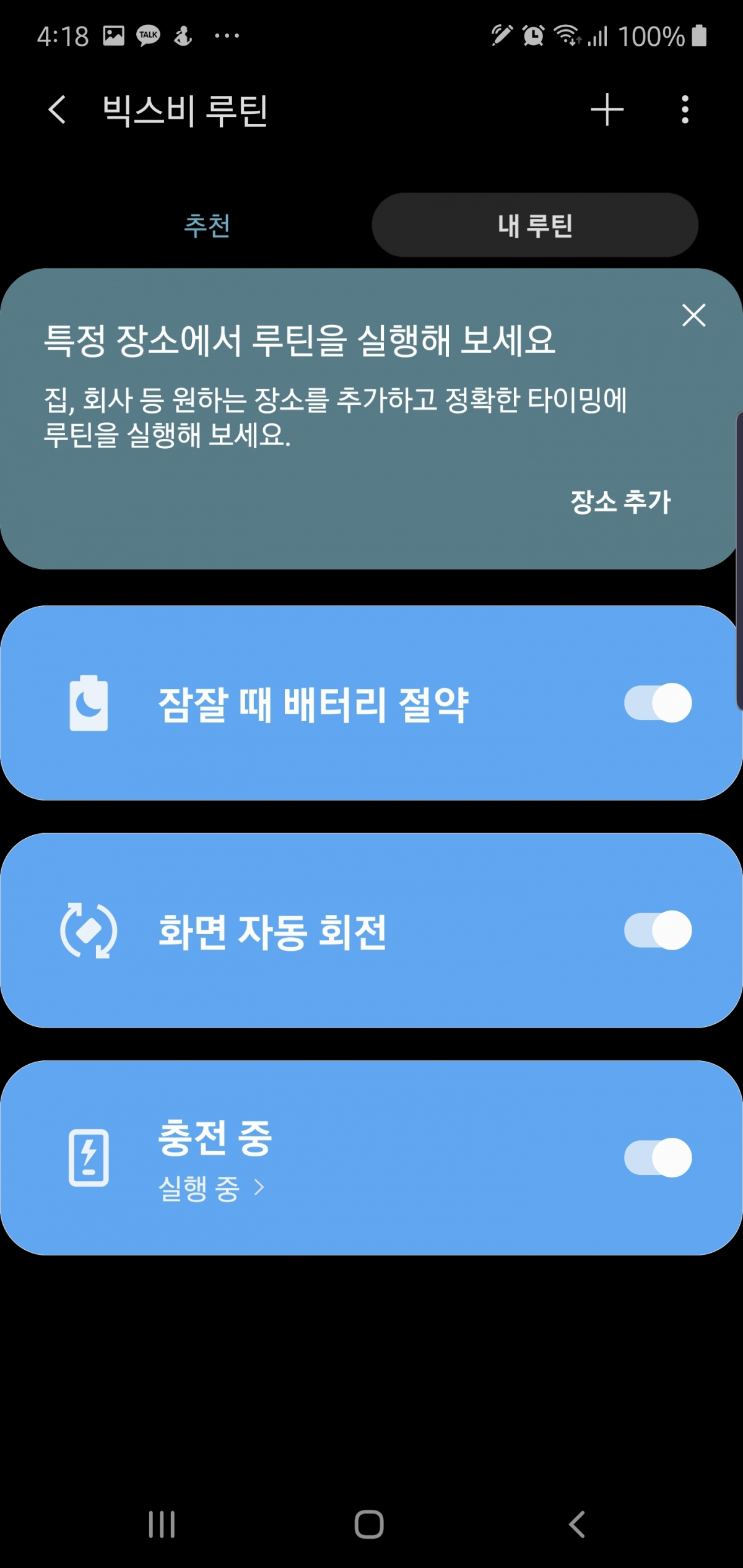
Task: Open a new routine with the plus icon
Action: pos(607,108)
